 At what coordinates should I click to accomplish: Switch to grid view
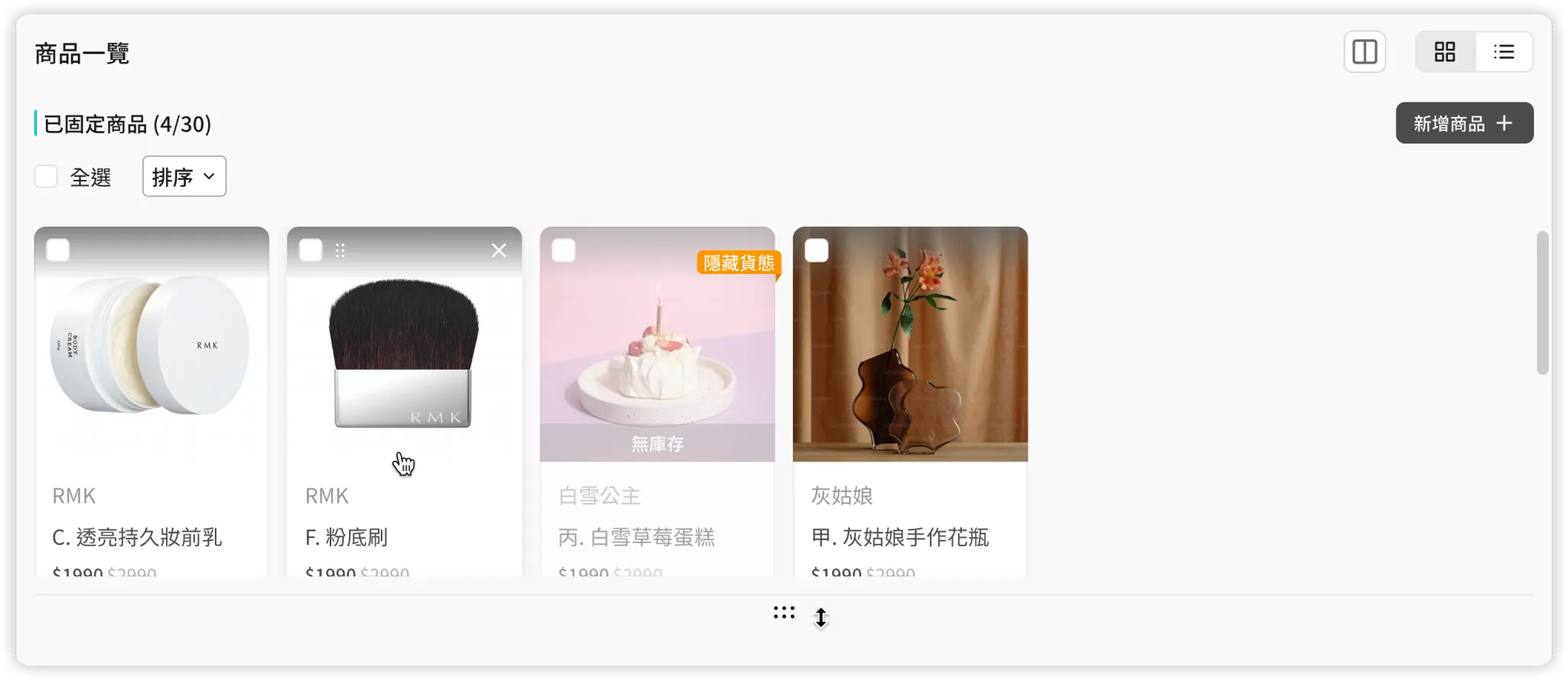pos(1445,52)
